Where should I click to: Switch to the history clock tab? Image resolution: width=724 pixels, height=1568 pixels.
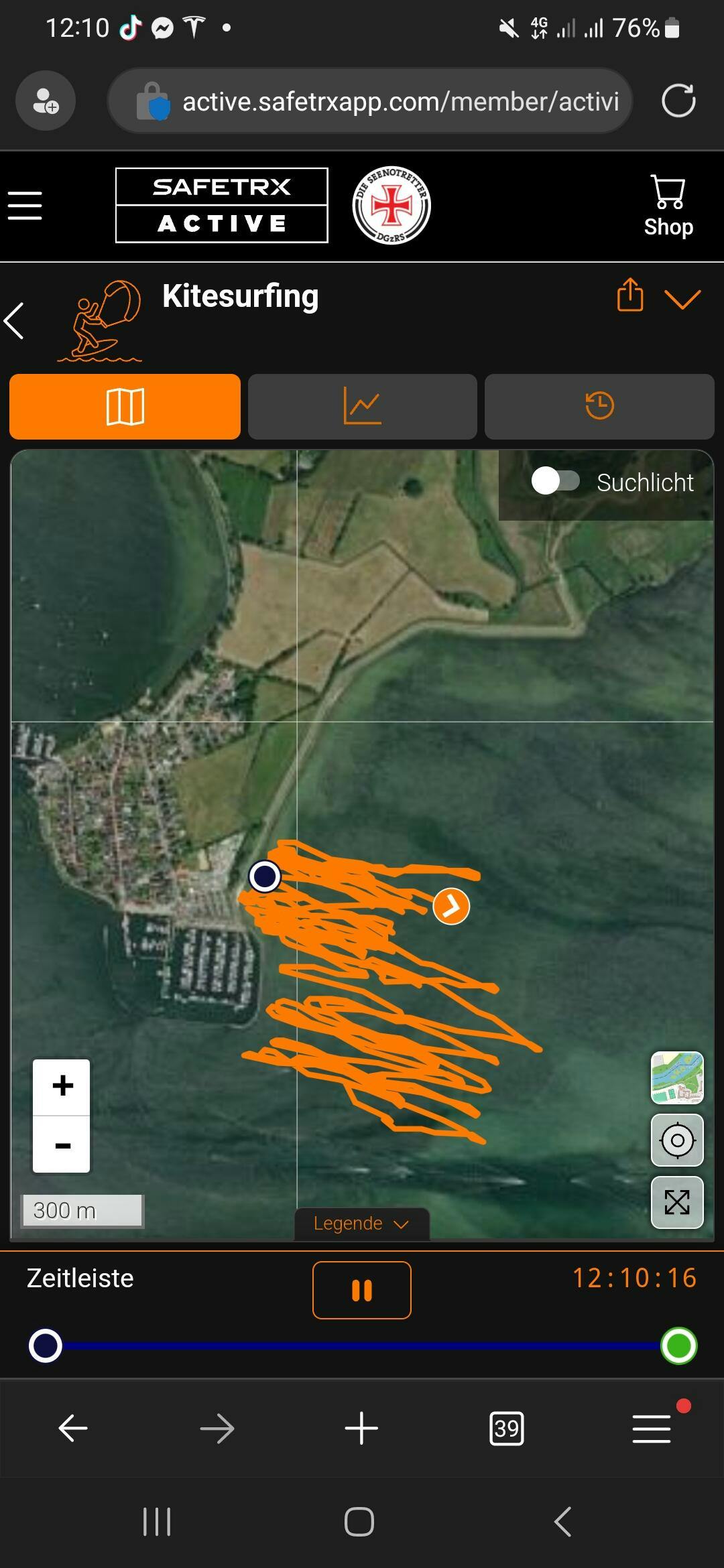pos(599,407)
